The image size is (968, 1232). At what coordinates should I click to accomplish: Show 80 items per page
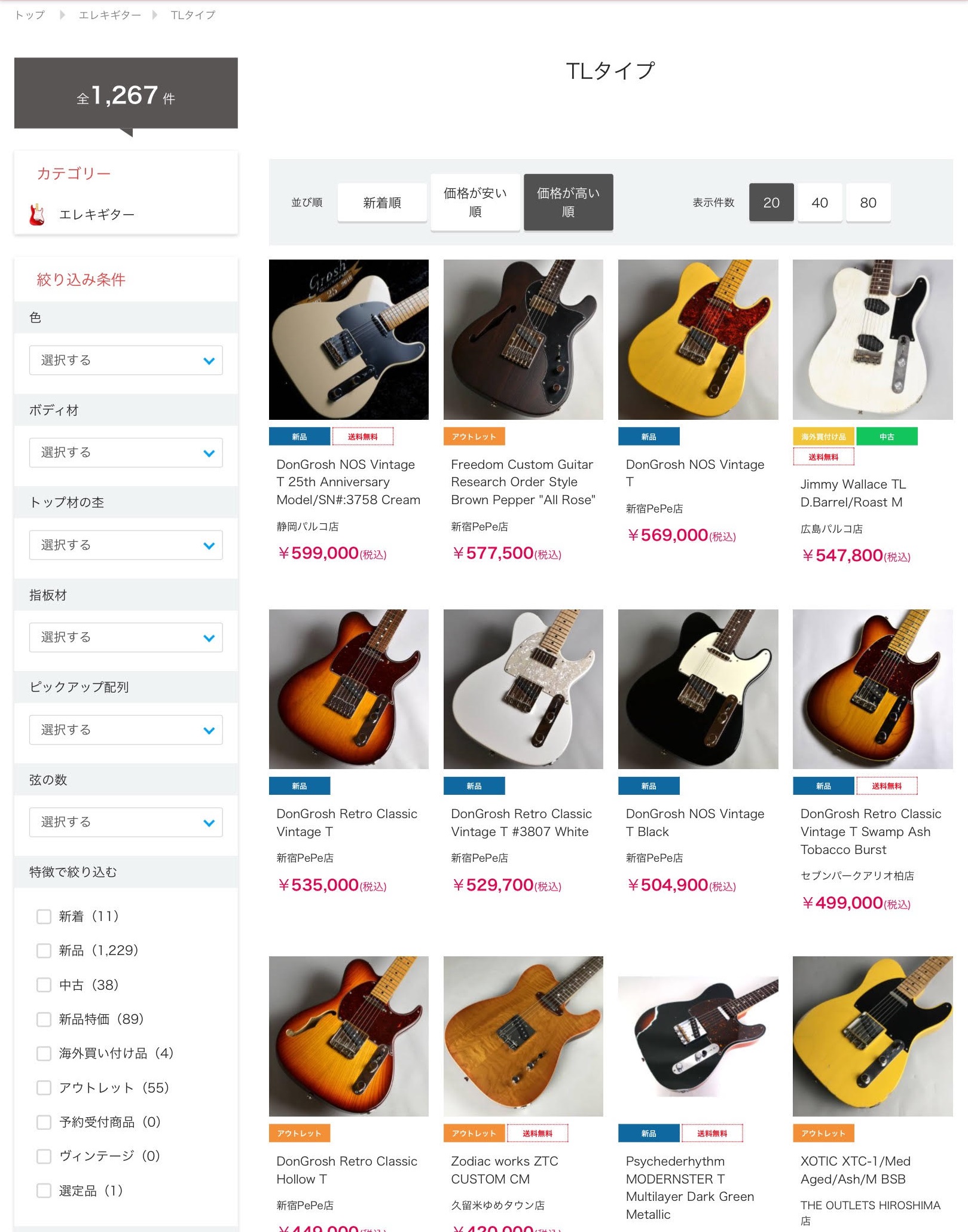coord(868,203)
